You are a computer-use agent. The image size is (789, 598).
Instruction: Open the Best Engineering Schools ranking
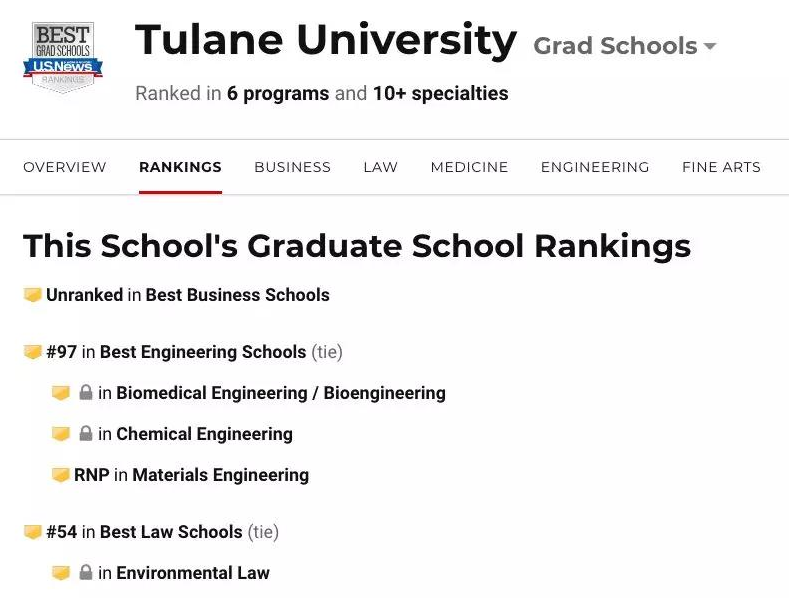pos(203,352)
